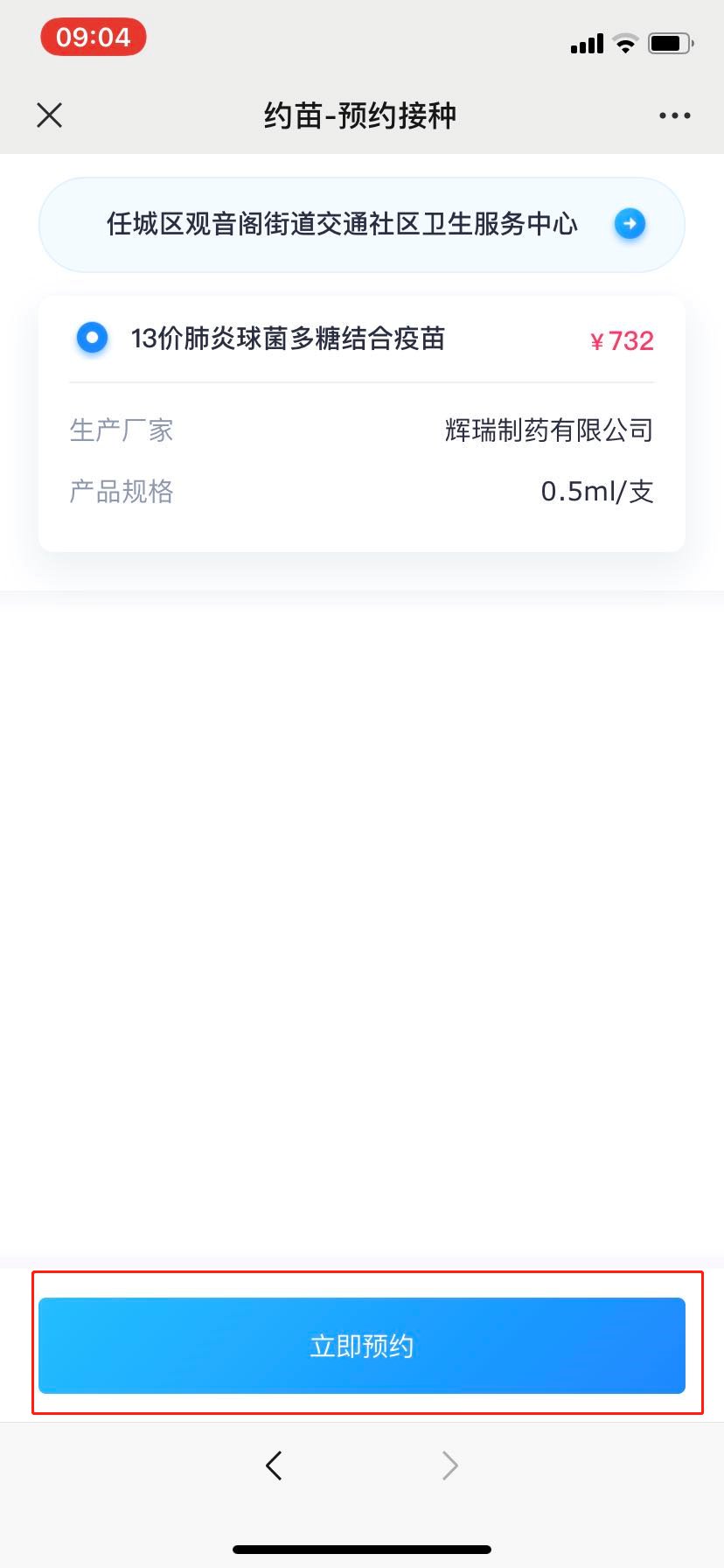Change clinic 任城区观音阁街道交通社区卫生服务中心
The height and width of the screenshot is (1568, 724).
[629, 224]
